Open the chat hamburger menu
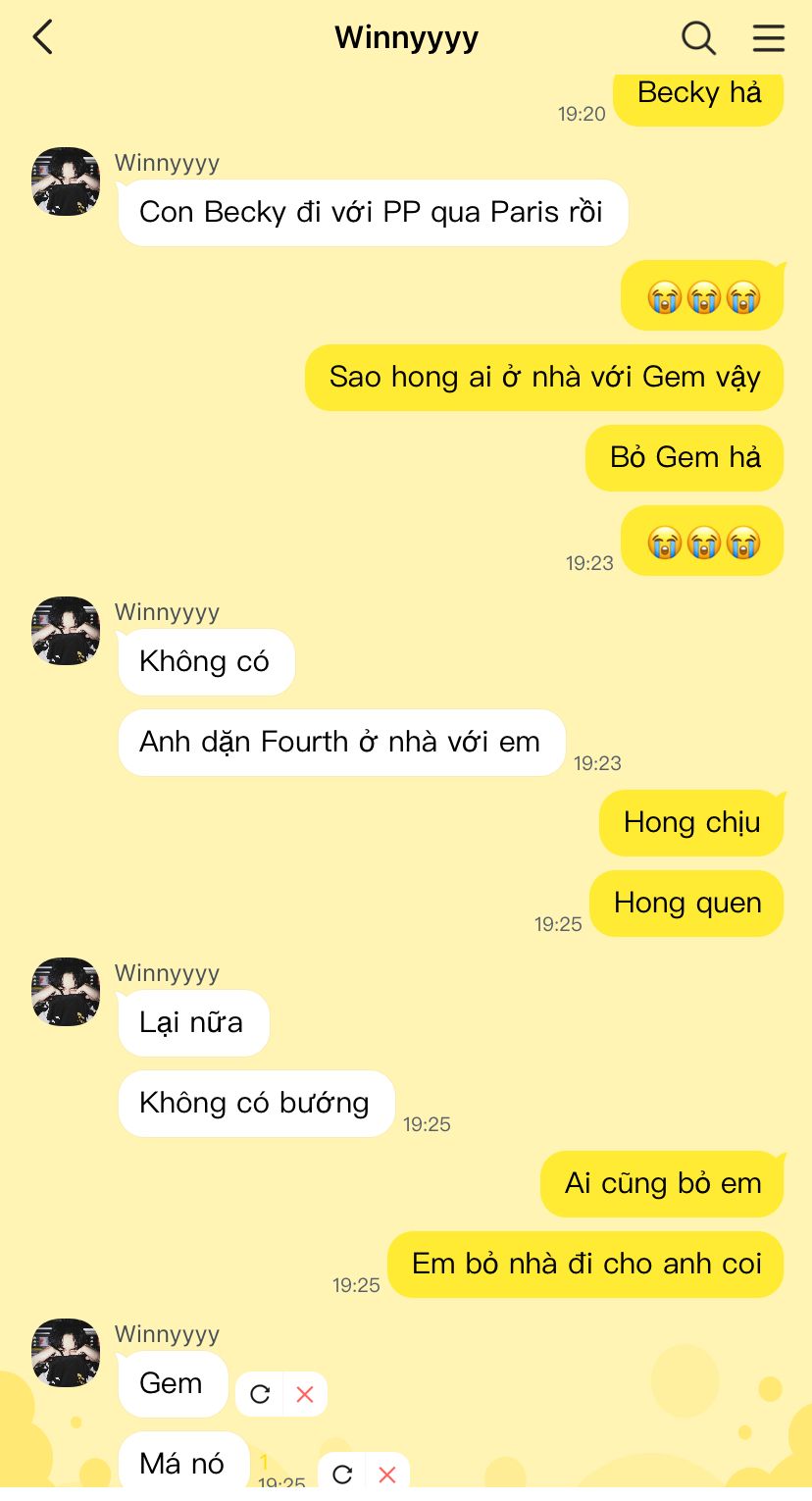Image resolution: width=812 pixels, height=1501 pixels. [769, 38]
